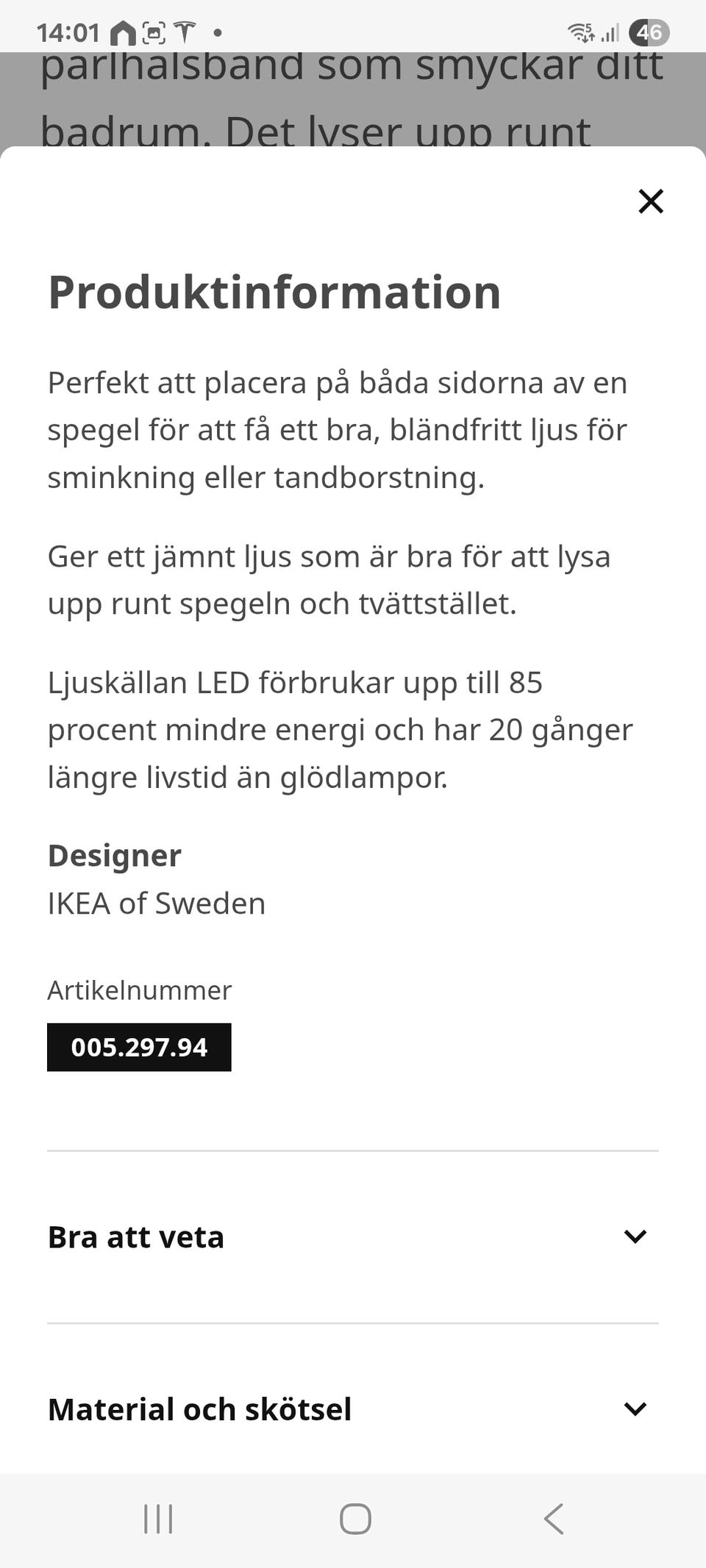This screenshot has height=1568, width=706.
Task: Open the chevron next to Bra att veta
Action: pyautogui.click(x=637, y=1237)
